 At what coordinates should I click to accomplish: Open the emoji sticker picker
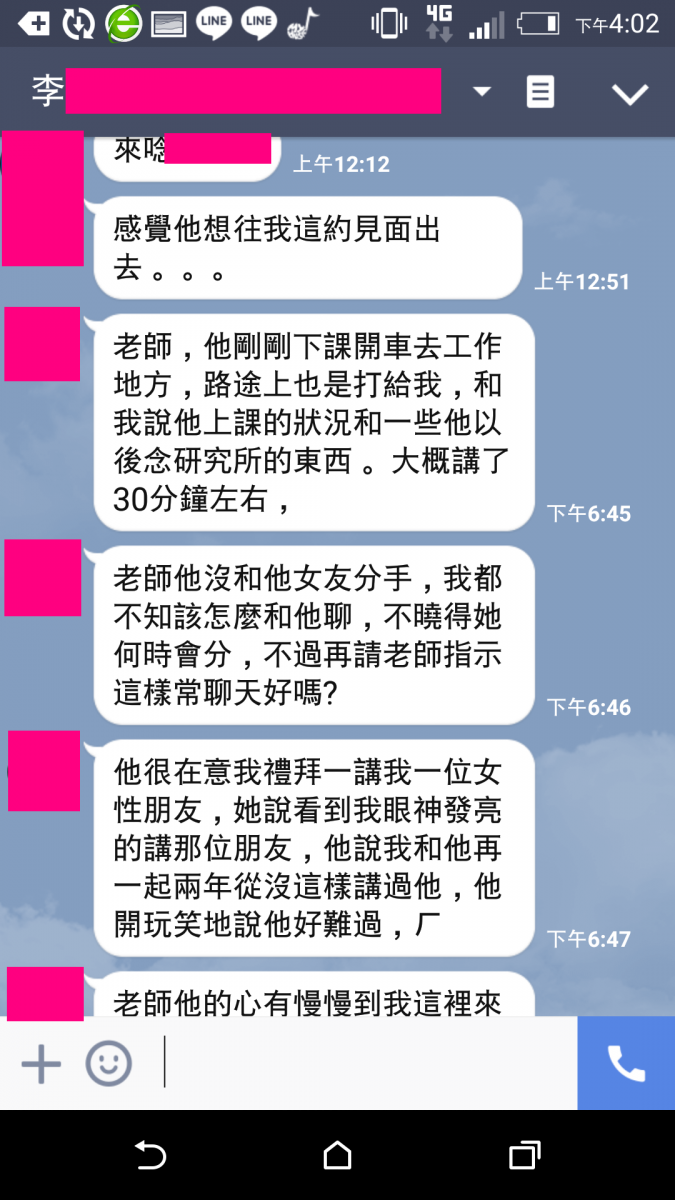click(108, 1063)
